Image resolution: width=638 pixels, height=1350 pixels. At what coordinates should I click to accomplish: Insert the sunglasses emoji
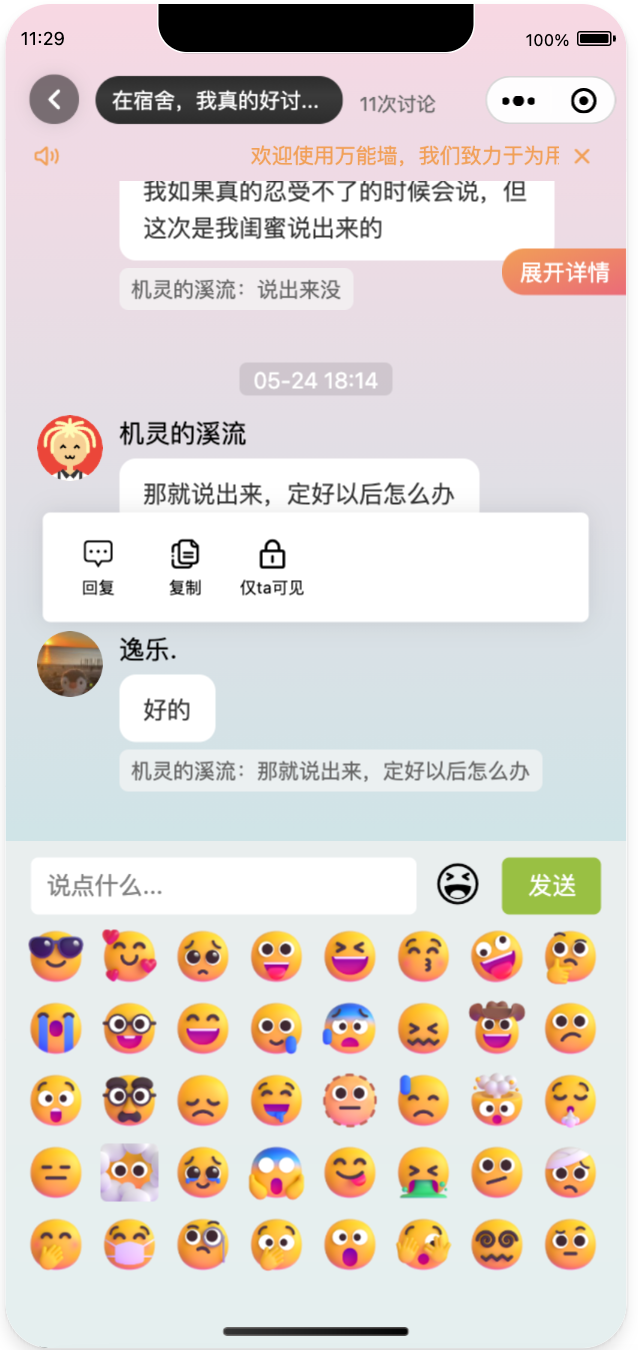[x=56, y=956]
